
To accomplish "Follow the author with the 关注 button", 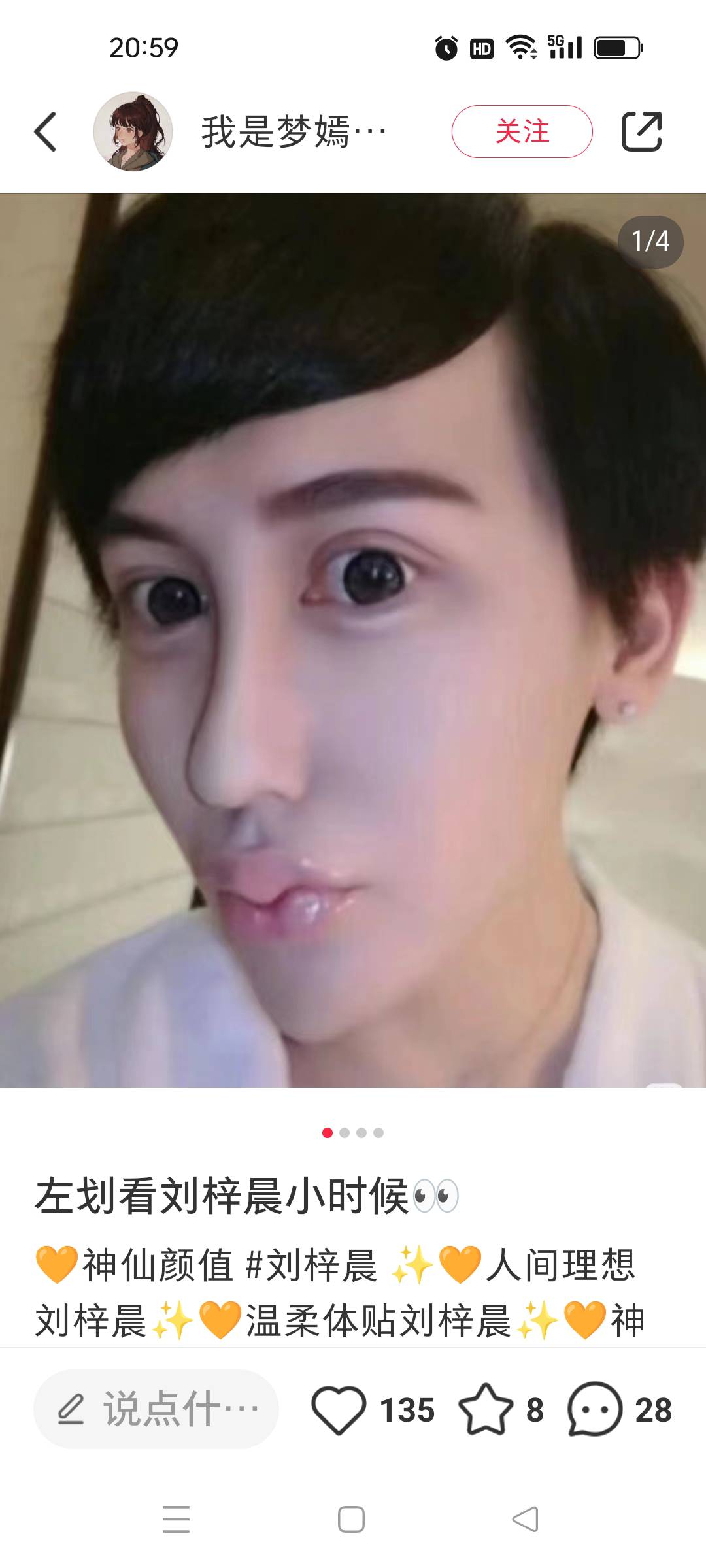I will pos(522,131).
